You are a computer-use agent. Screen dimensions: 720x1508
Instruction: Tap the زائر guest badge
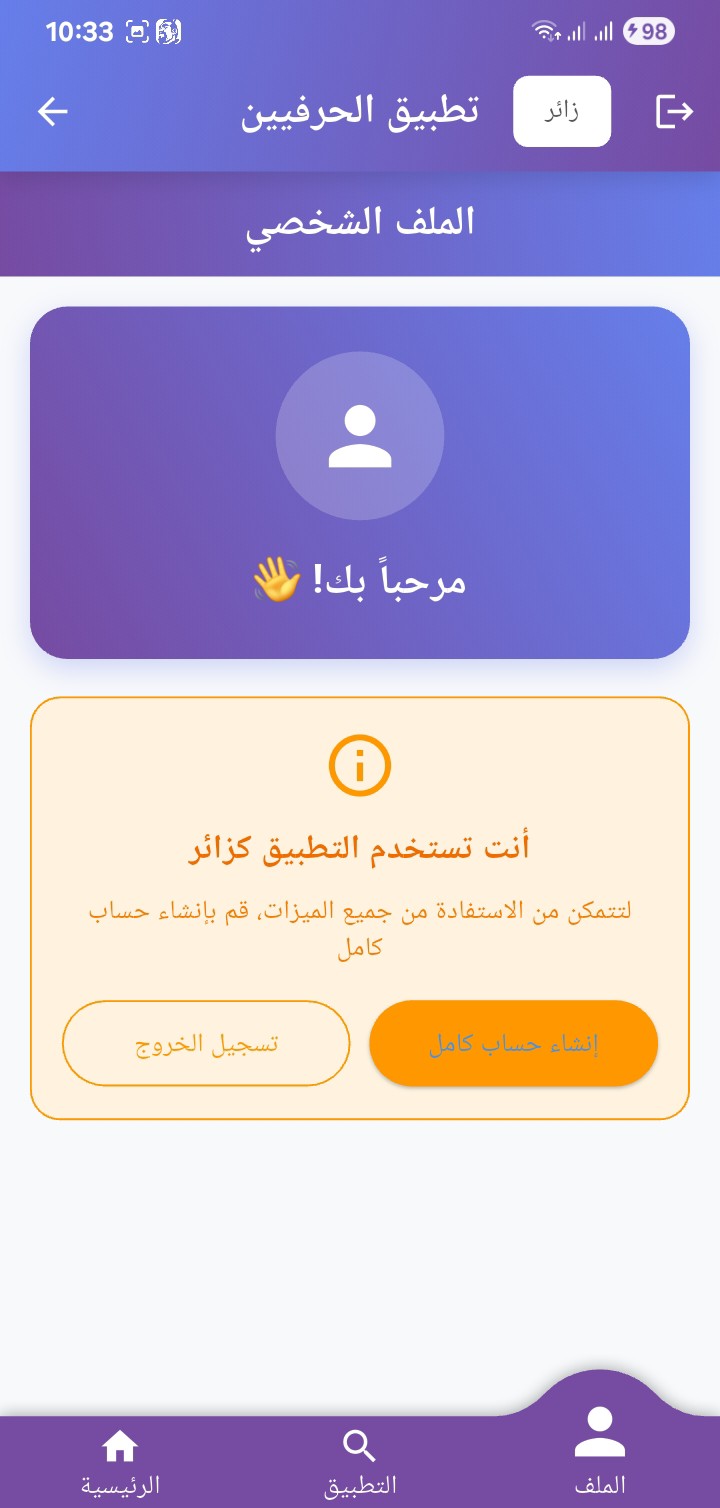(x=562, y=111)
